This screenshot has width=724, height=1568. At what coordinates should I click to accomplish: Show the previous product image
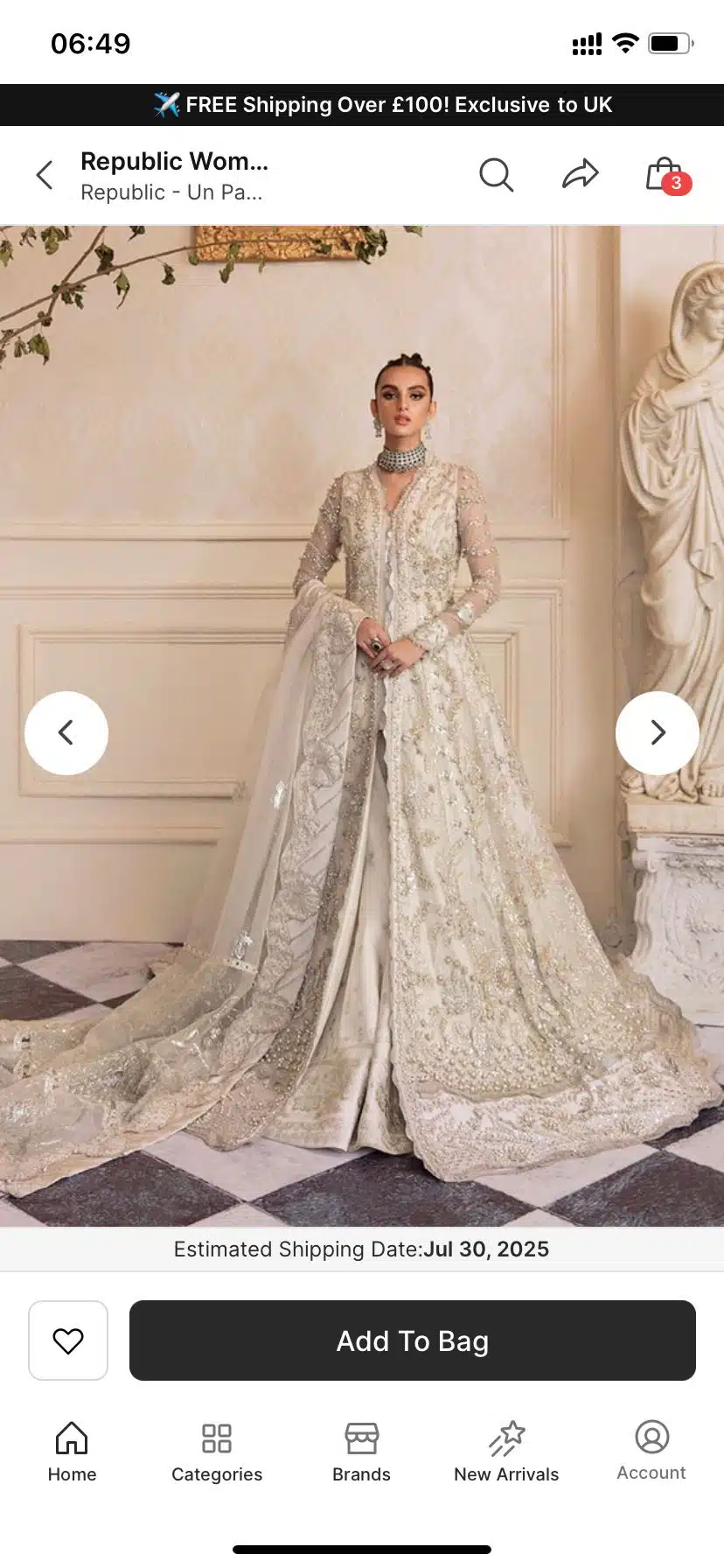(66, 732)
